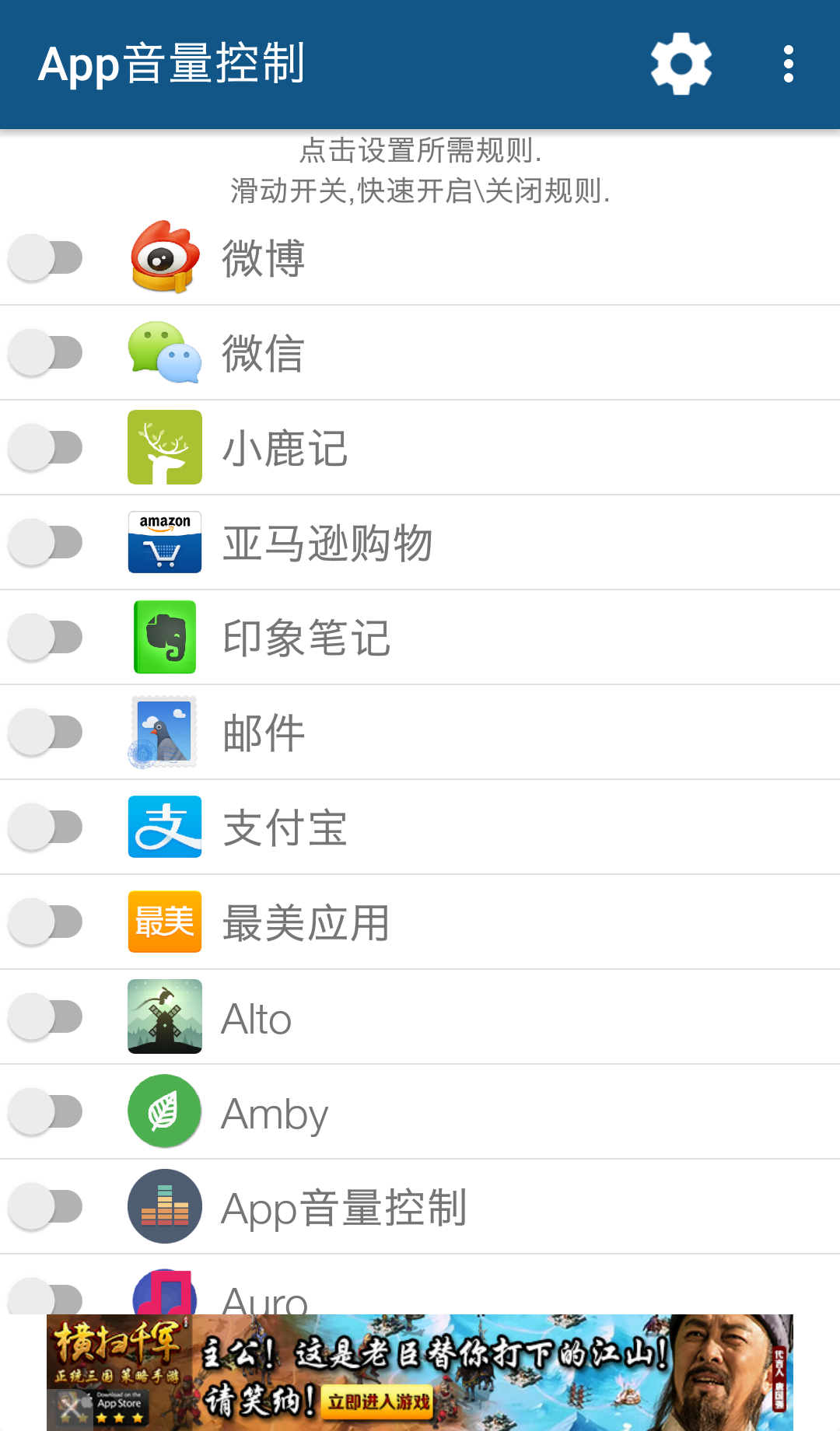Click the Weibo app icon
The height and width of the screenshot is (1431, 840).
pyautogui.click(x=164, y=257)
